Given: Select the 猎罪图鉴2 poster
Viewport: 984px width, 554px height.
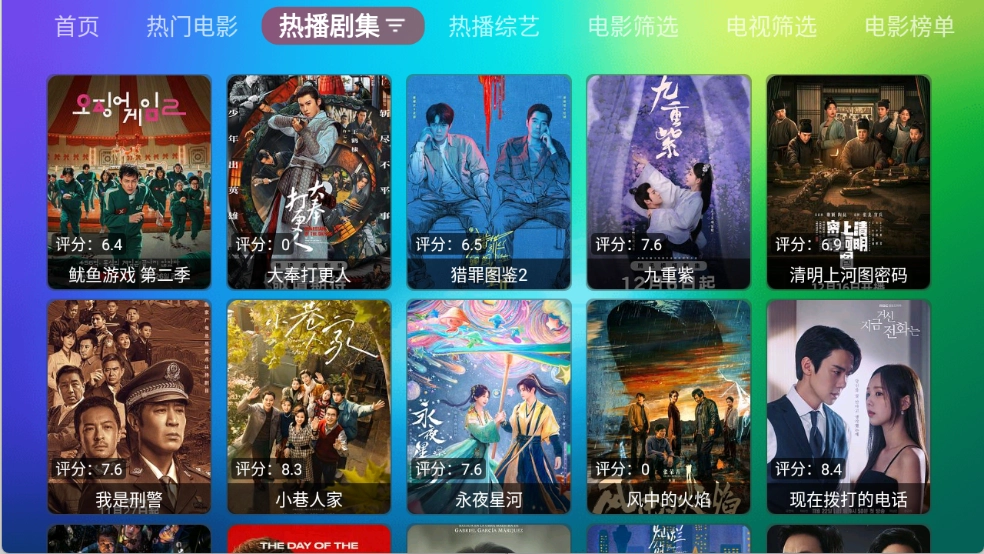Looking at the screenshot, I should tap(489, 182).
